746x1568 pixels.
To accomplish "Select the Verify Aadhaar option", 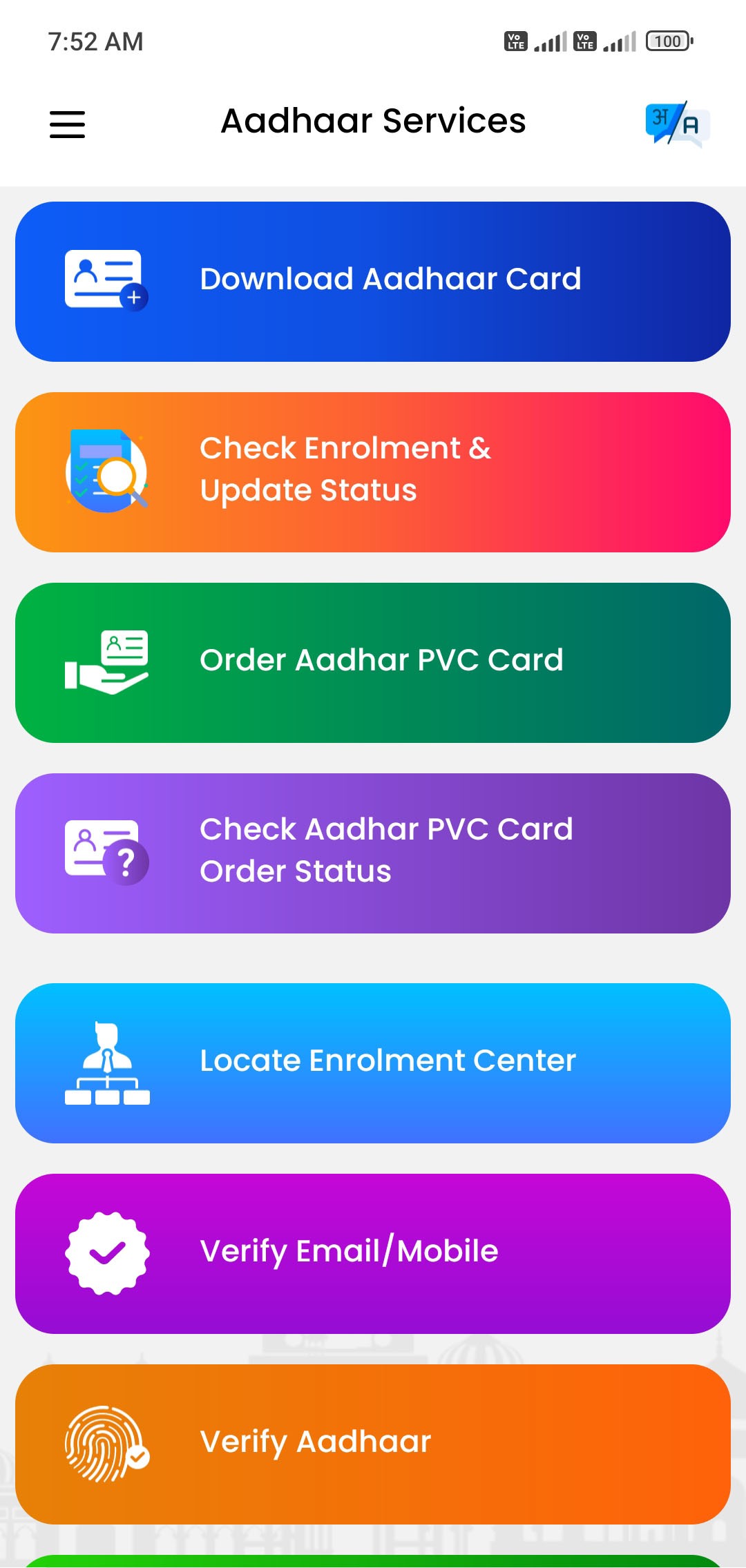I will pos(373,1444).
